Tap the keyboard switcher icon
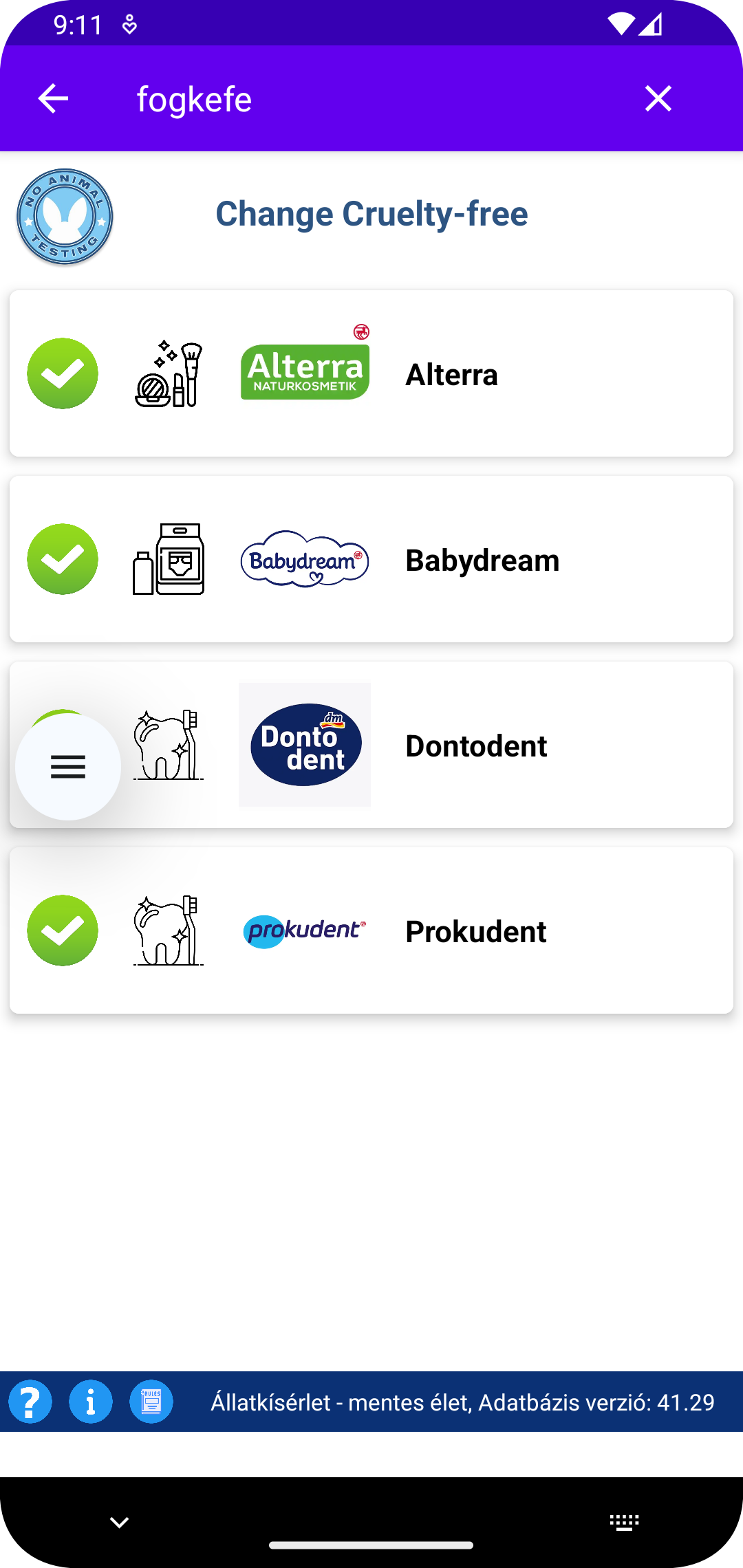Image resolution: width=743 pixels, height=1568 pixels. tap(624, 1523)
